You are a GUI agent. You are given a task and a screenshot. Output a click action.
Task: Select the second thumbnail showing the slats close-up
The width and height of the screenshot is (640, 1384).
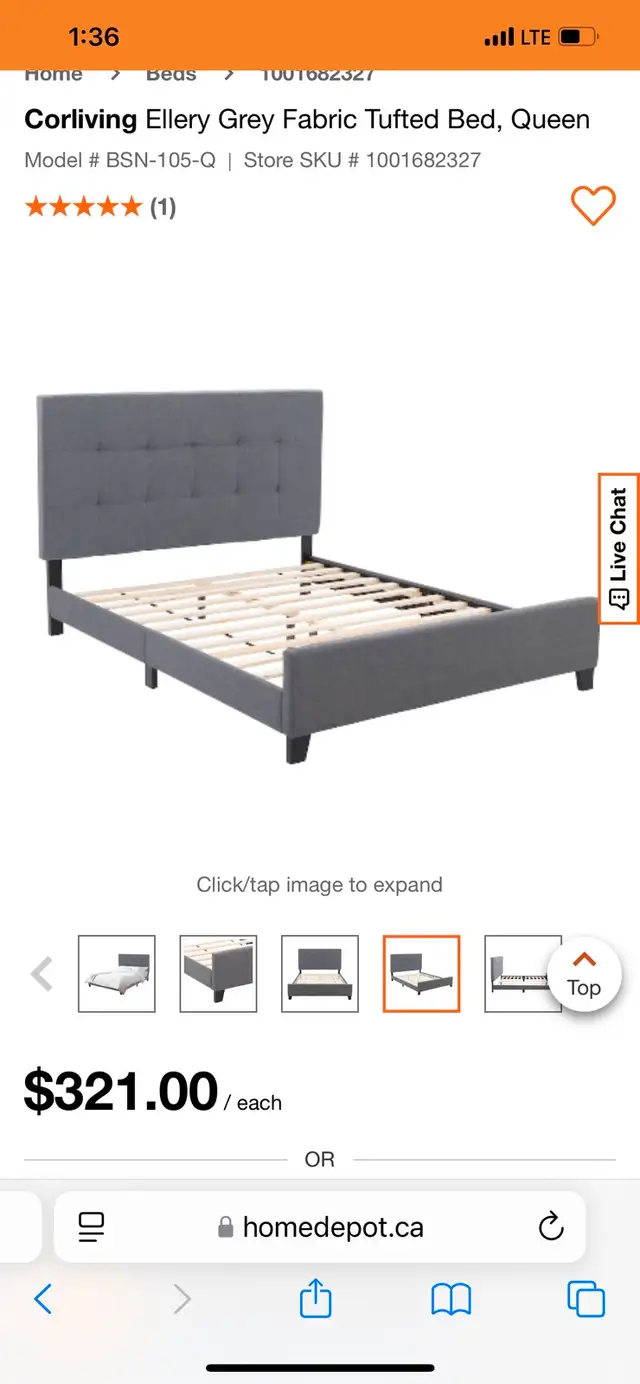(x=218, y=973)
